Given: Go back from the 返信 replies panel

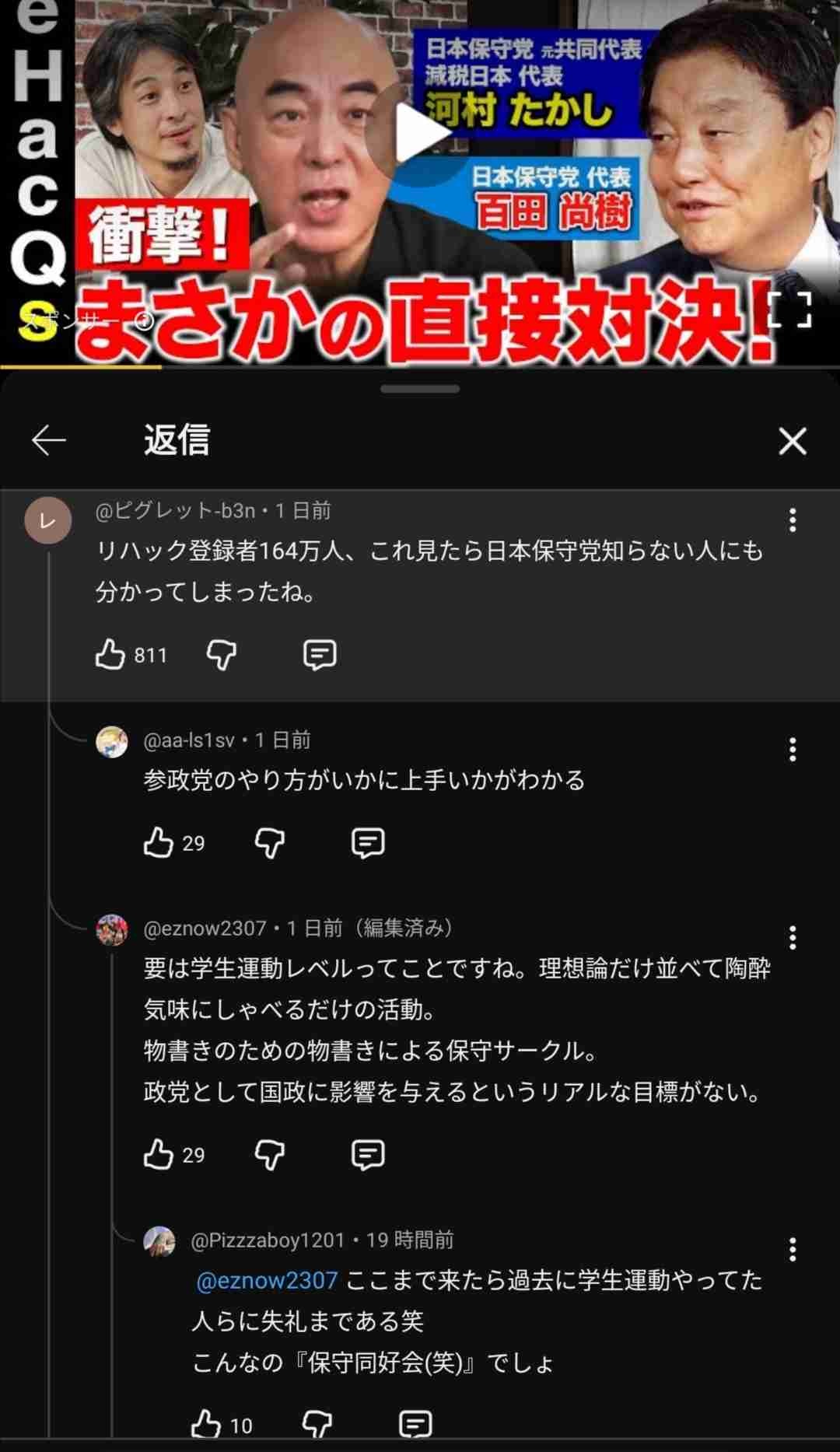Looking at the screenshot, I should [48, 440].
